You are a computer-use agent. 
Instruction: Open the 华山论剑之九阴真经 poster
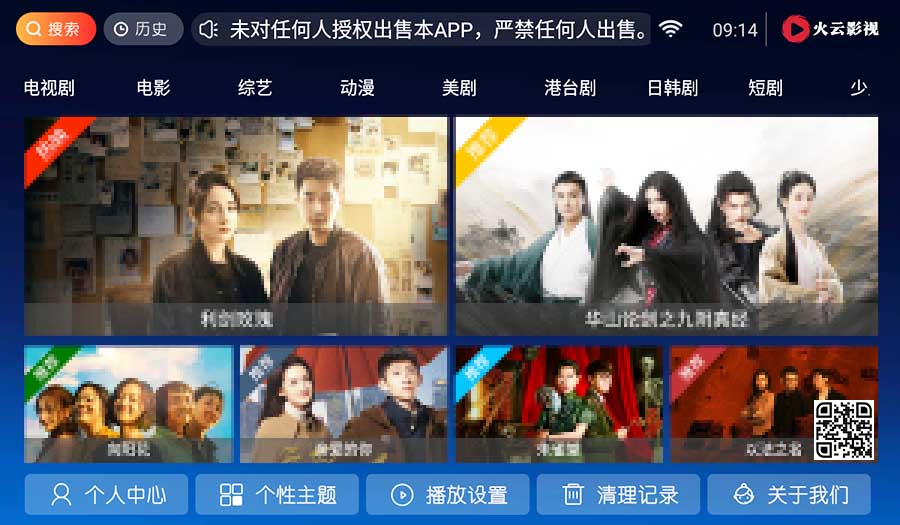[667, 226]
